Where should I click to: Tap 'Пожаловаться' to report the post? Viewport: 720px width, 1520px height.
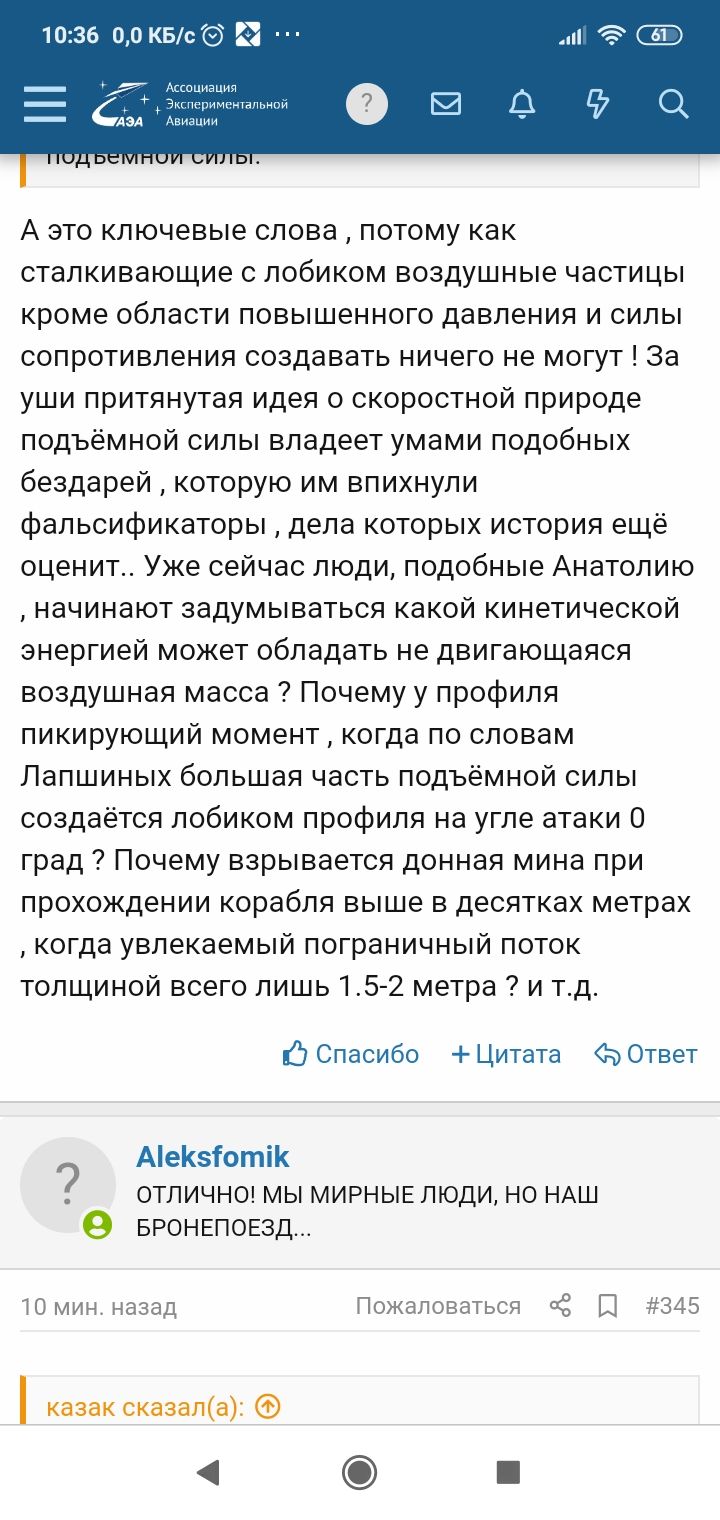point(441,1305)
